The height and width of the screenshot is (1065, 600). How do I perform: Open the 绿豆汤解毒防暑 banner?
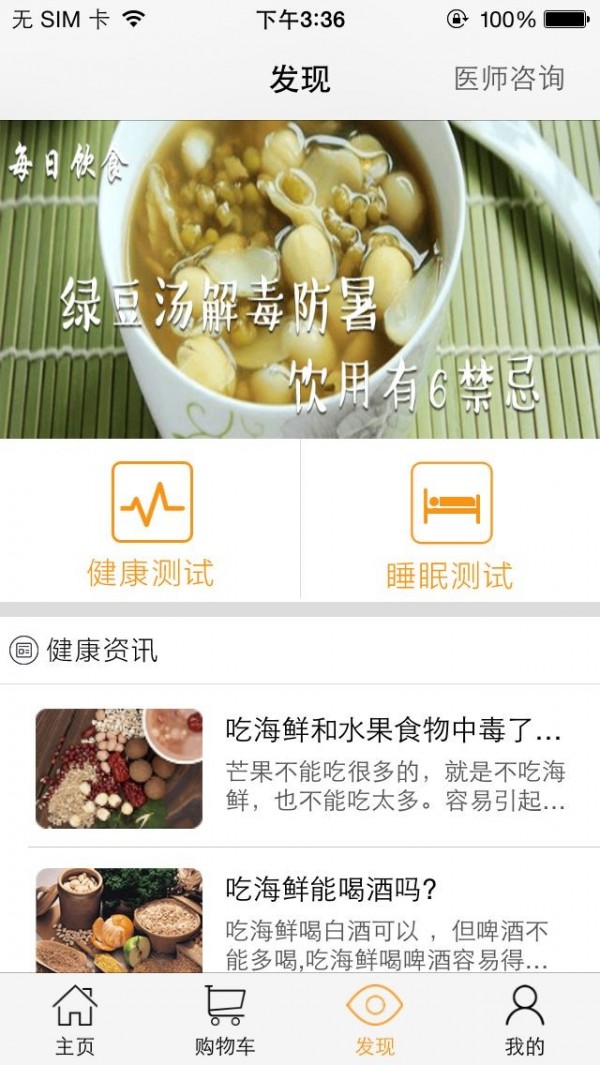click(x=300, y=279)
